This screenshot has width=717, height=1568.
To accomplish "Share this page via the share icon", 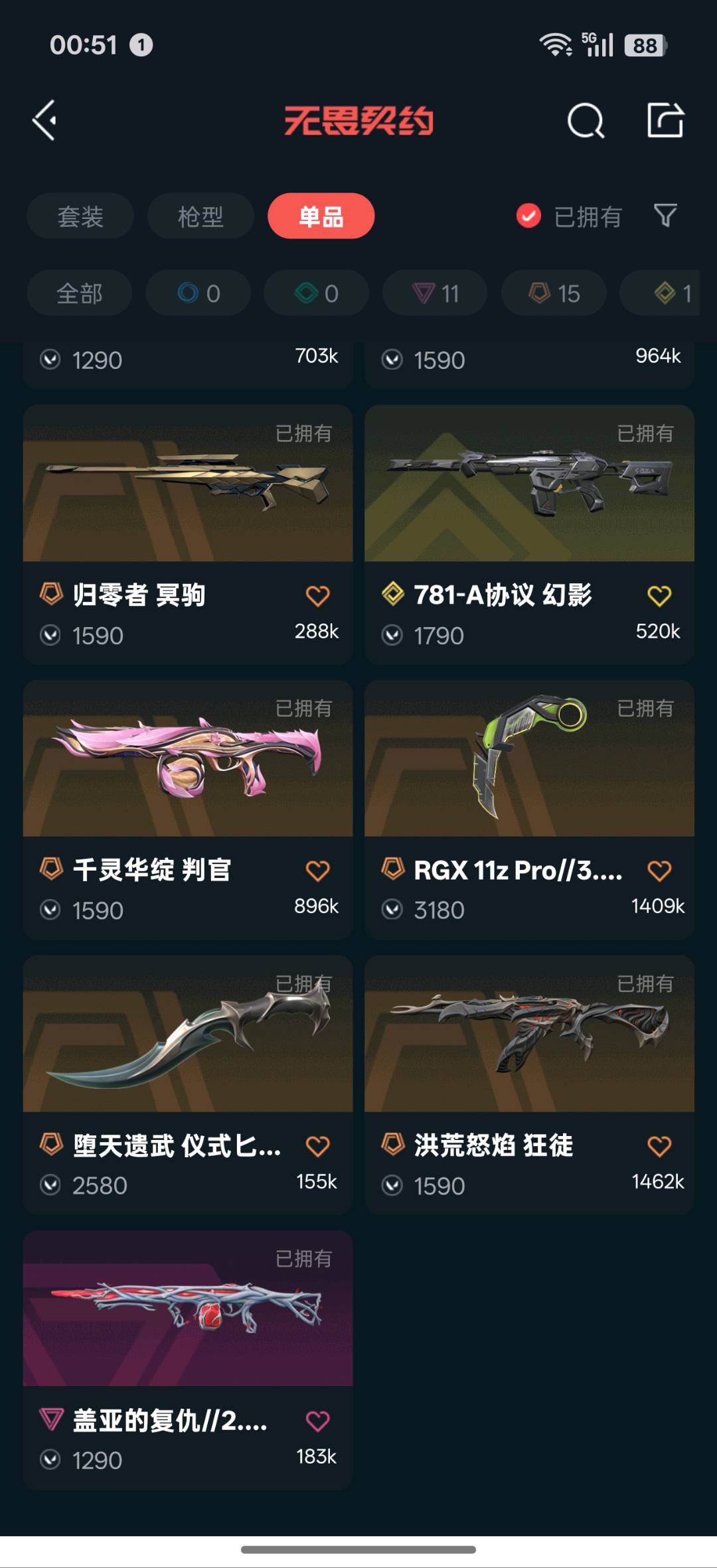I will pos(665,121).
